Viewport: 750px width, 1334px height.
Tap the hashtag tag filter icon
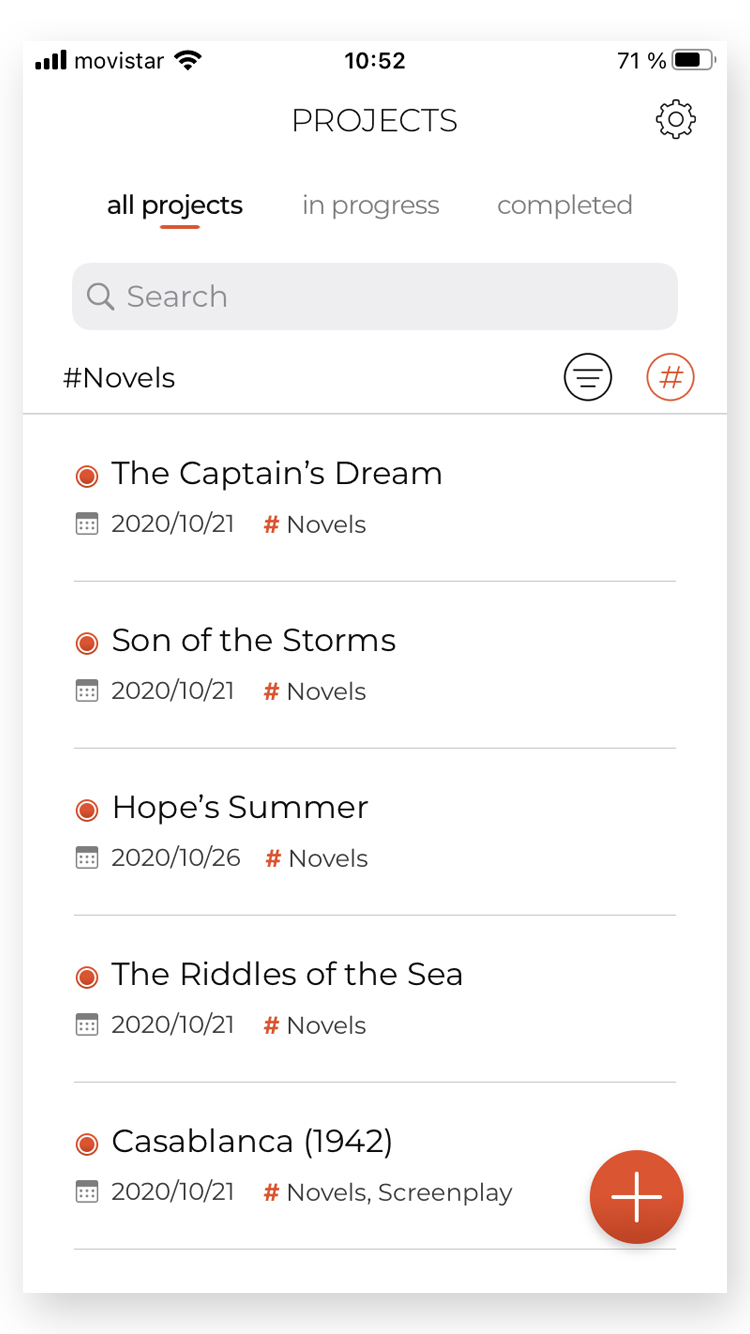click(670, 378)
